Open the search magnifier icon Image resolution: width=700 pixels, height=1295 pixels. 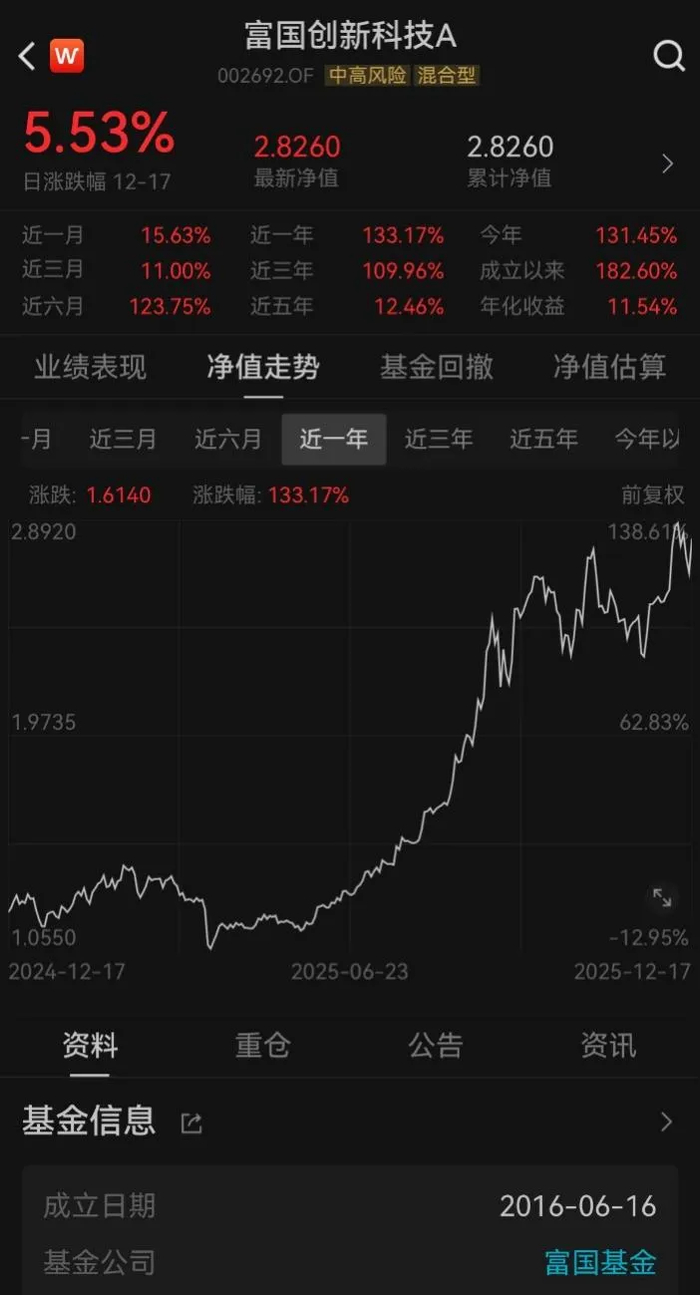(668, 56)
